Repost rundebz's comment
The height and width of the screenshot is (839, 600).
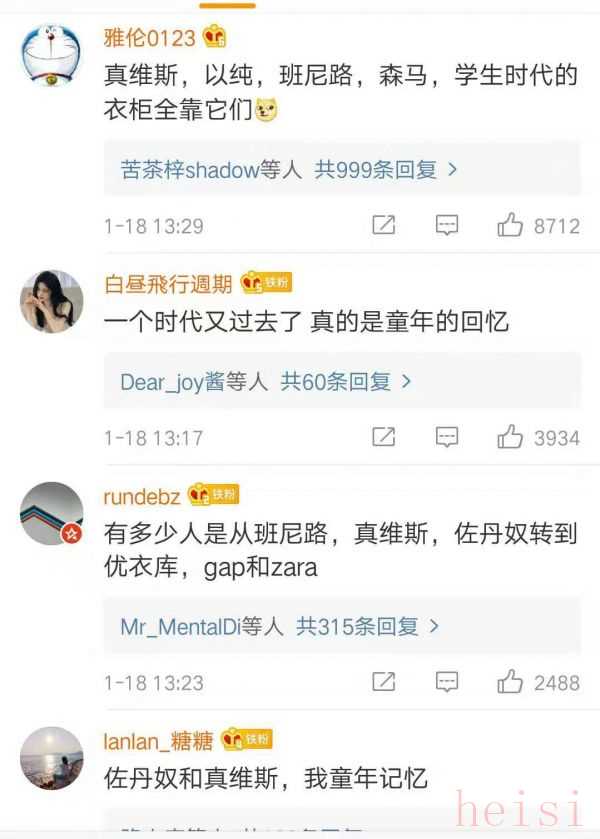383,682
